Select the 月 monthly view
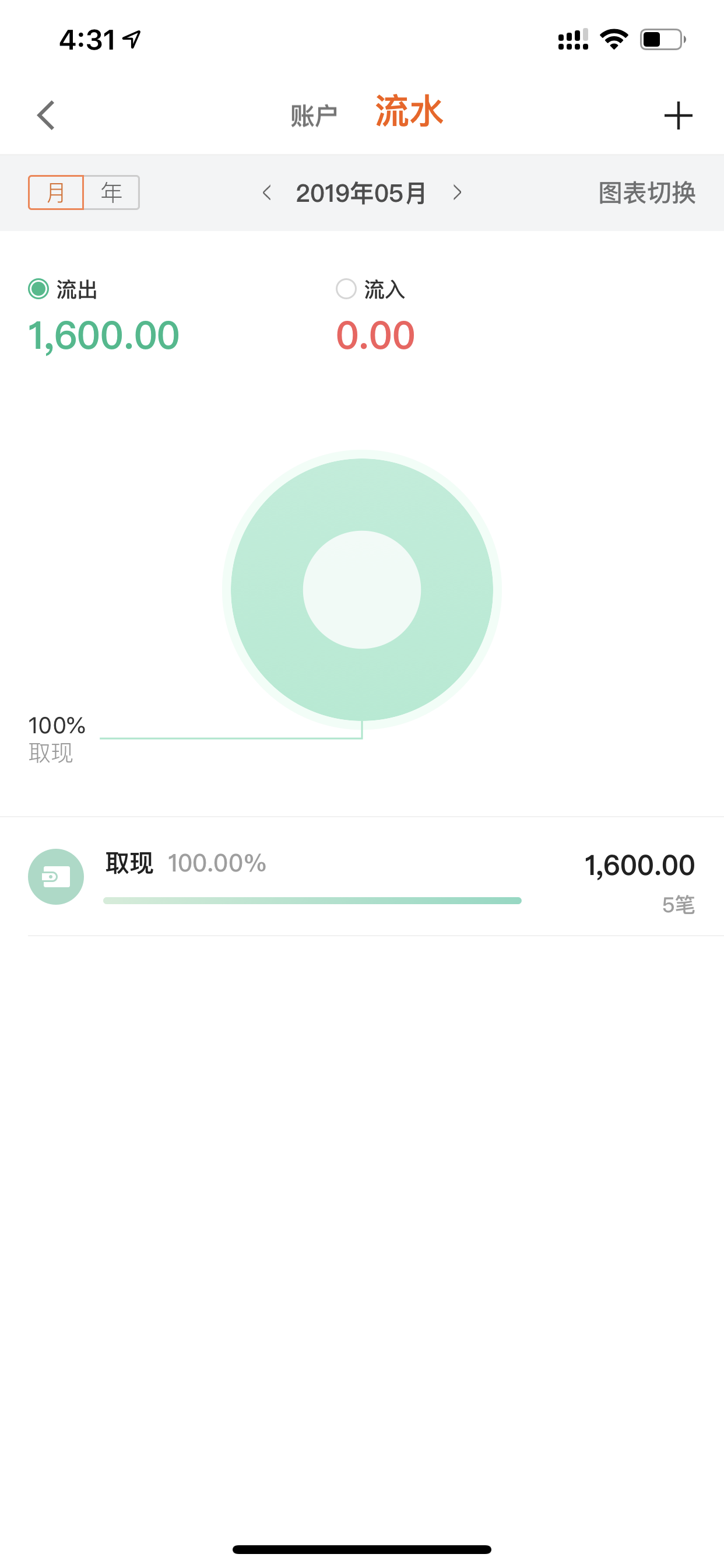 tap(56, 192)
